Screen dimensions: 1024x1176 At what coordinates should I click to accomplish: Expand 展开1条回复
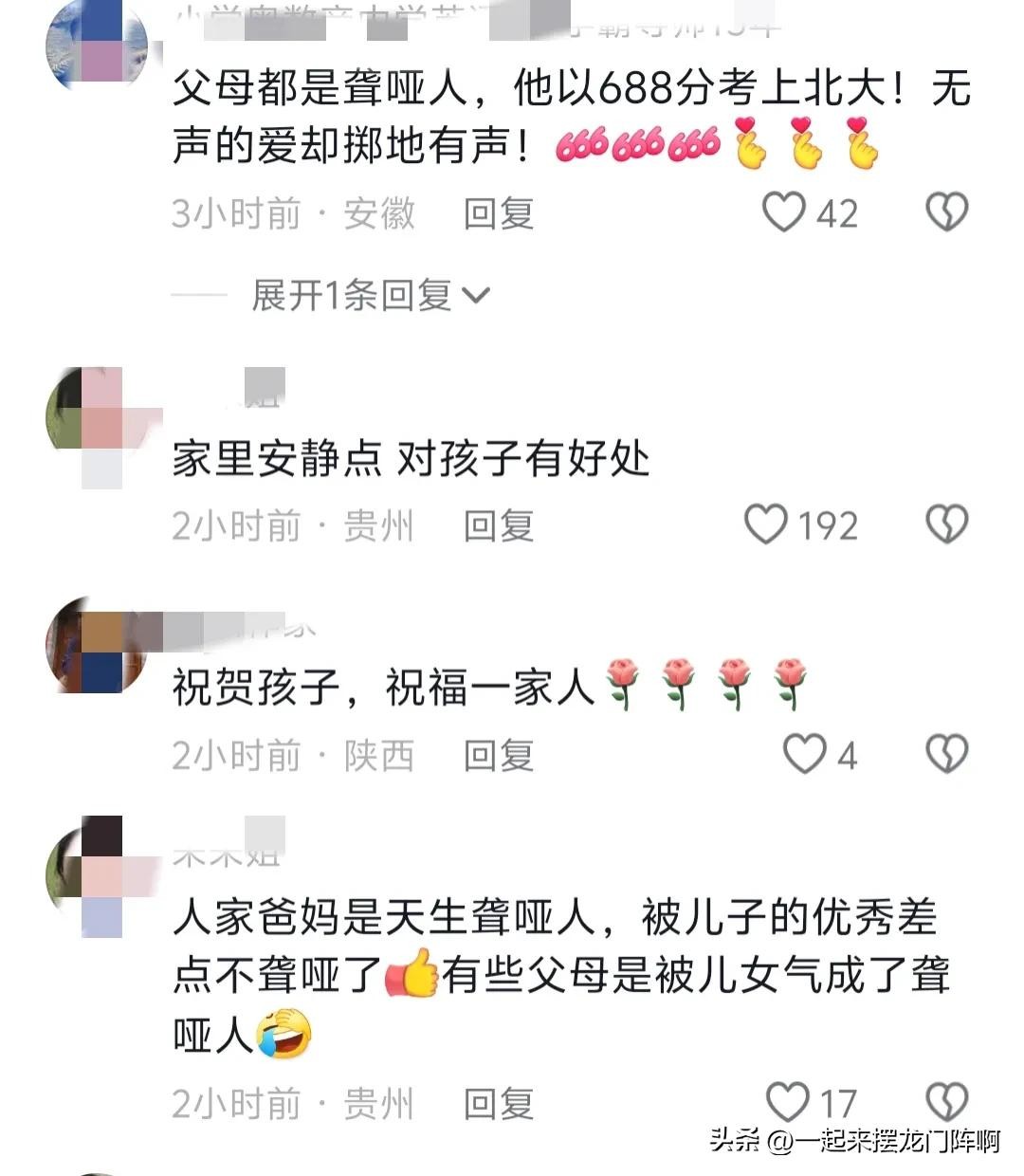[x=370, y=296]
